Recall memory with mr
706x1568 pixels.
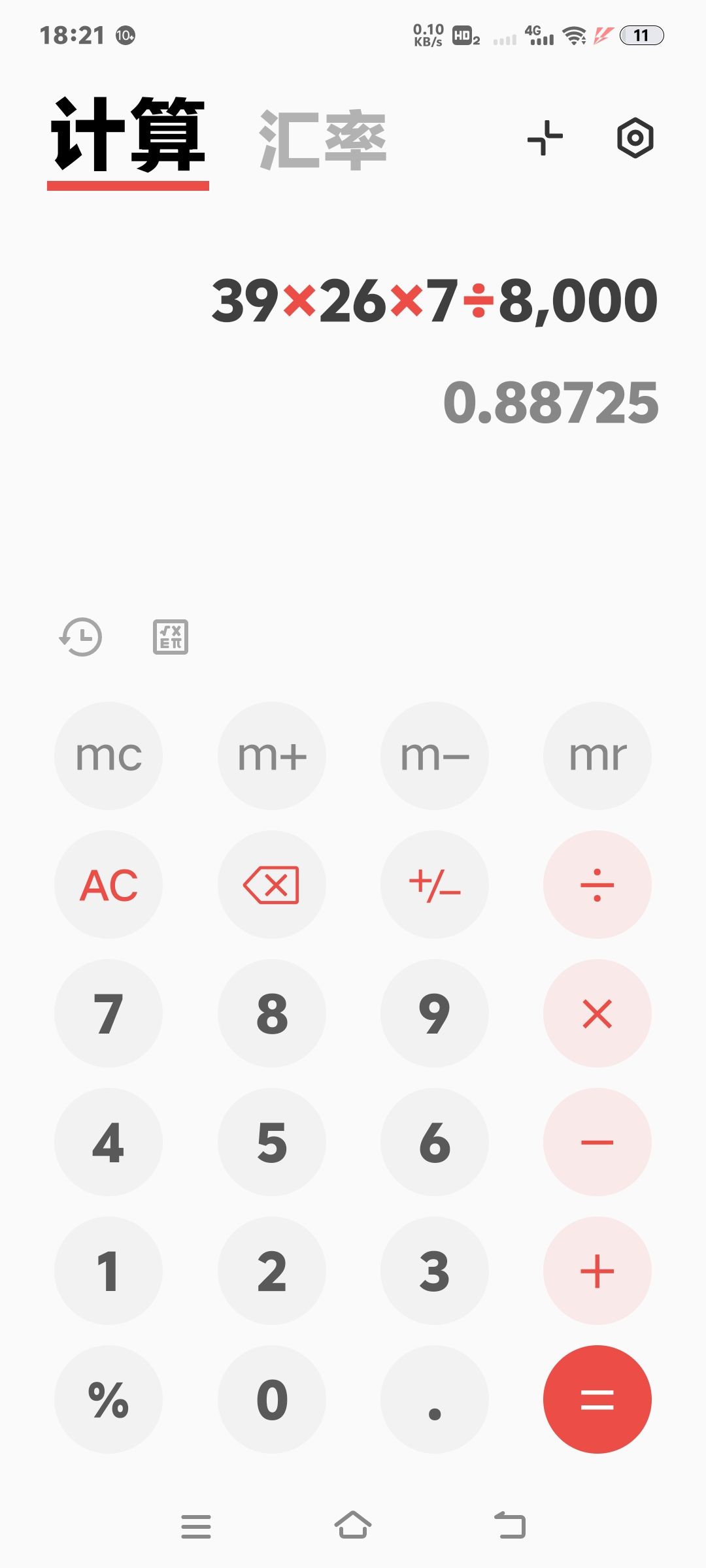[597, 756]
